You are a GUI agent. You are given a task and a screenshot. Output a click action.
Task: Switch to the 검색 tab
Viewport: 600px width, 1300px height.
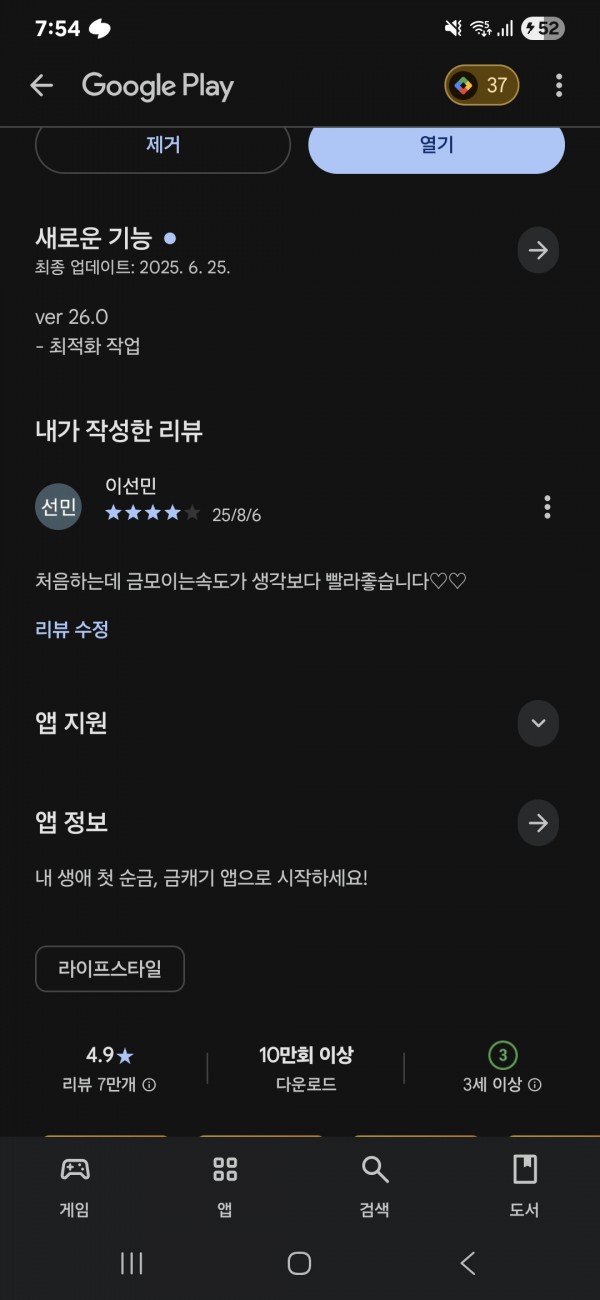pos(375,1187)
